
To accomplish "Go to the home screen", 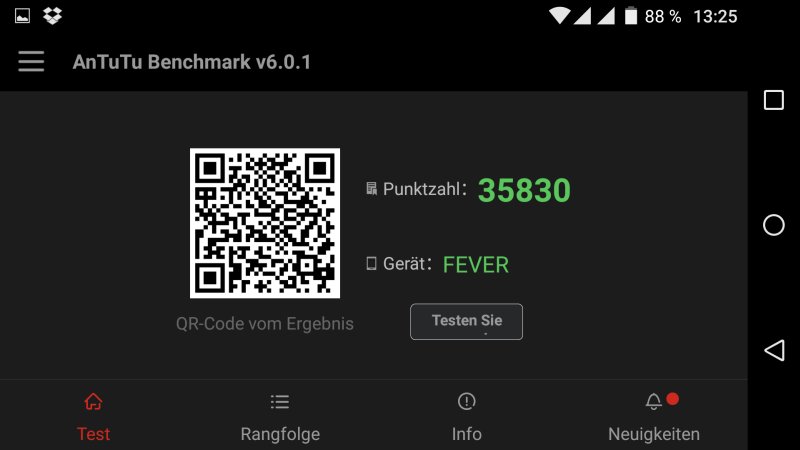I will point(773,225).
